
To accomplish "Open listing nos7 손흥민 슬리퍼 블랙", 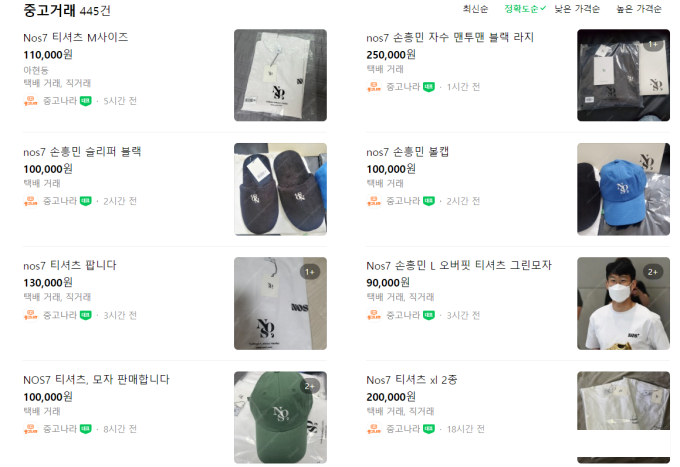I will point(82,152).
